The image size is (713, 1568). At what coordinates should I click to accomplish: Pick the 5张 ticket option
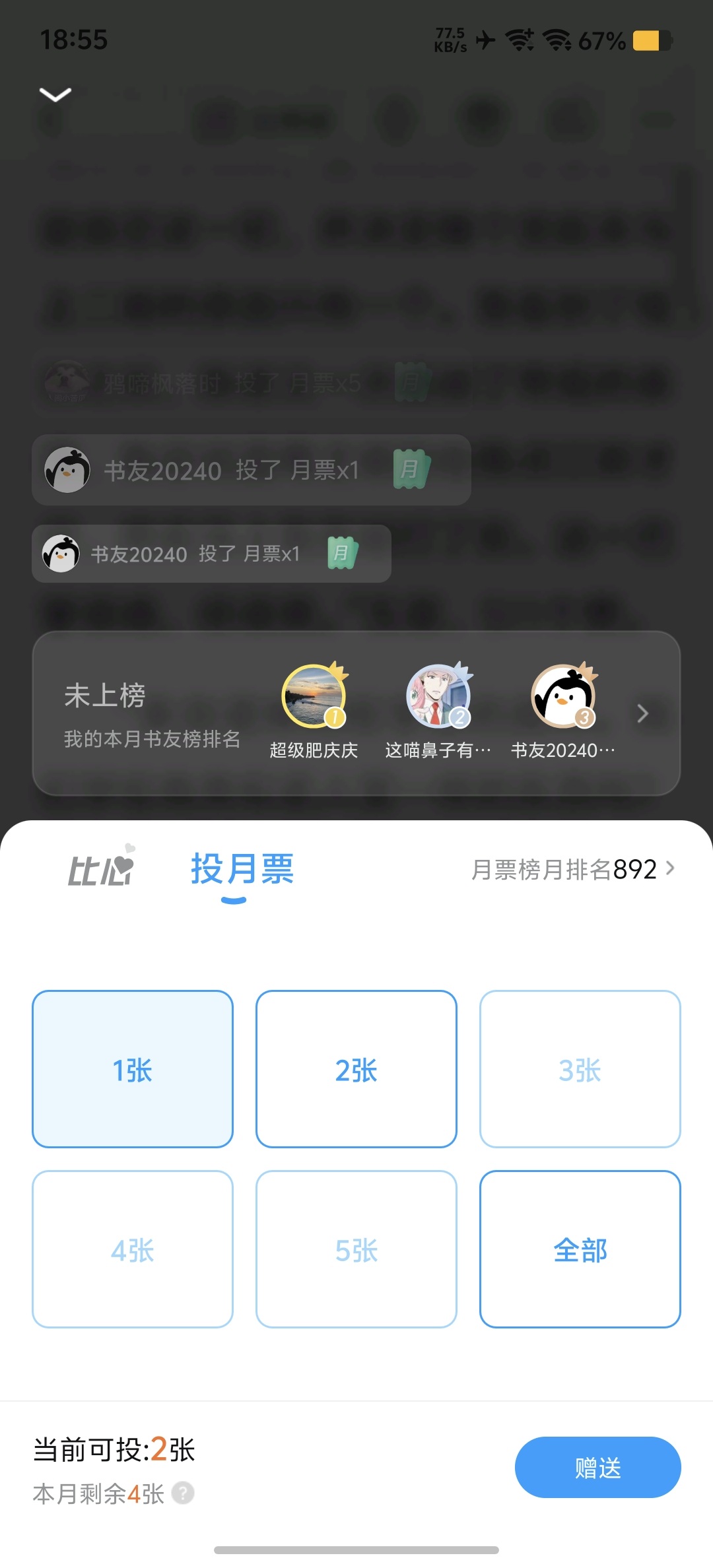click(356, 1249)
